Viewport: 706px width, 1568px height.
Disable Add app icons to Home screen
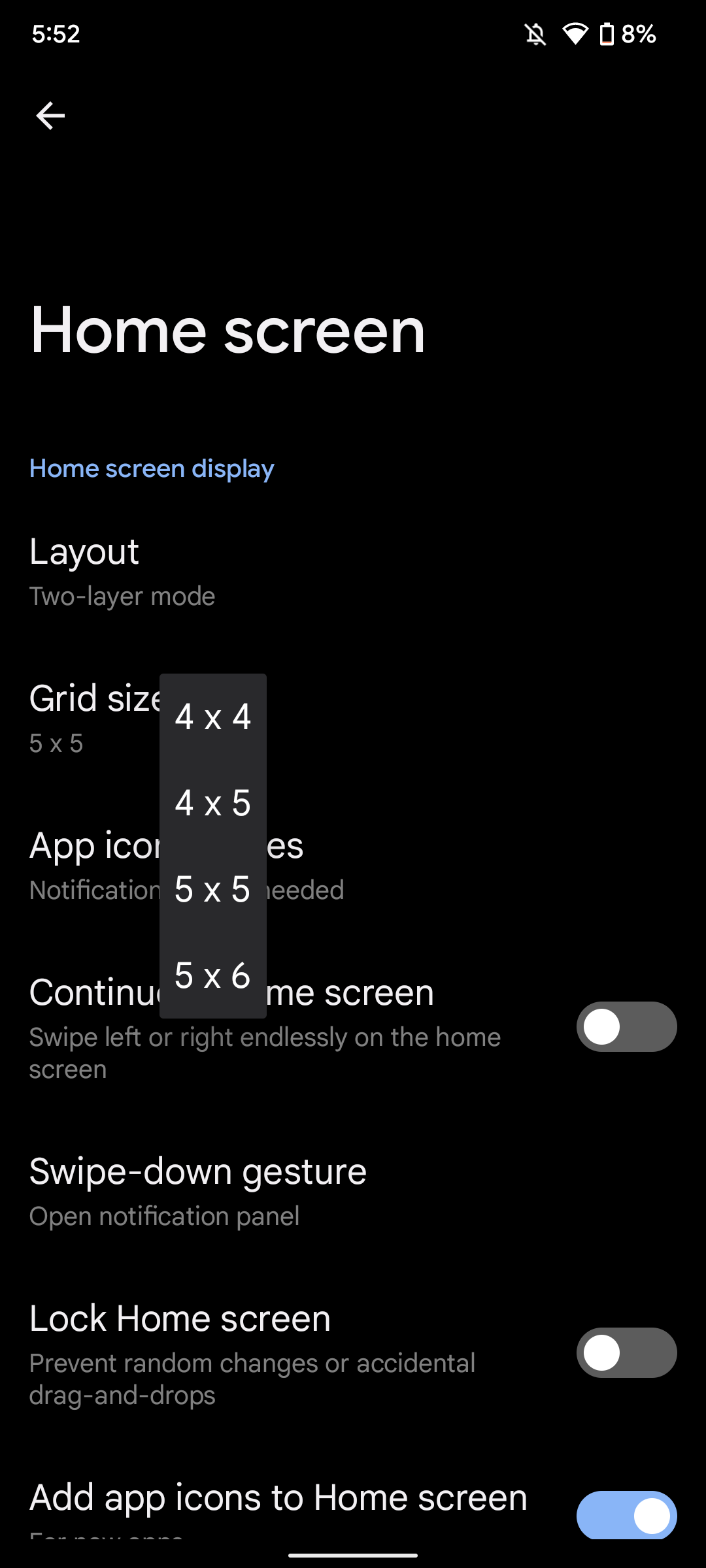626,1514
